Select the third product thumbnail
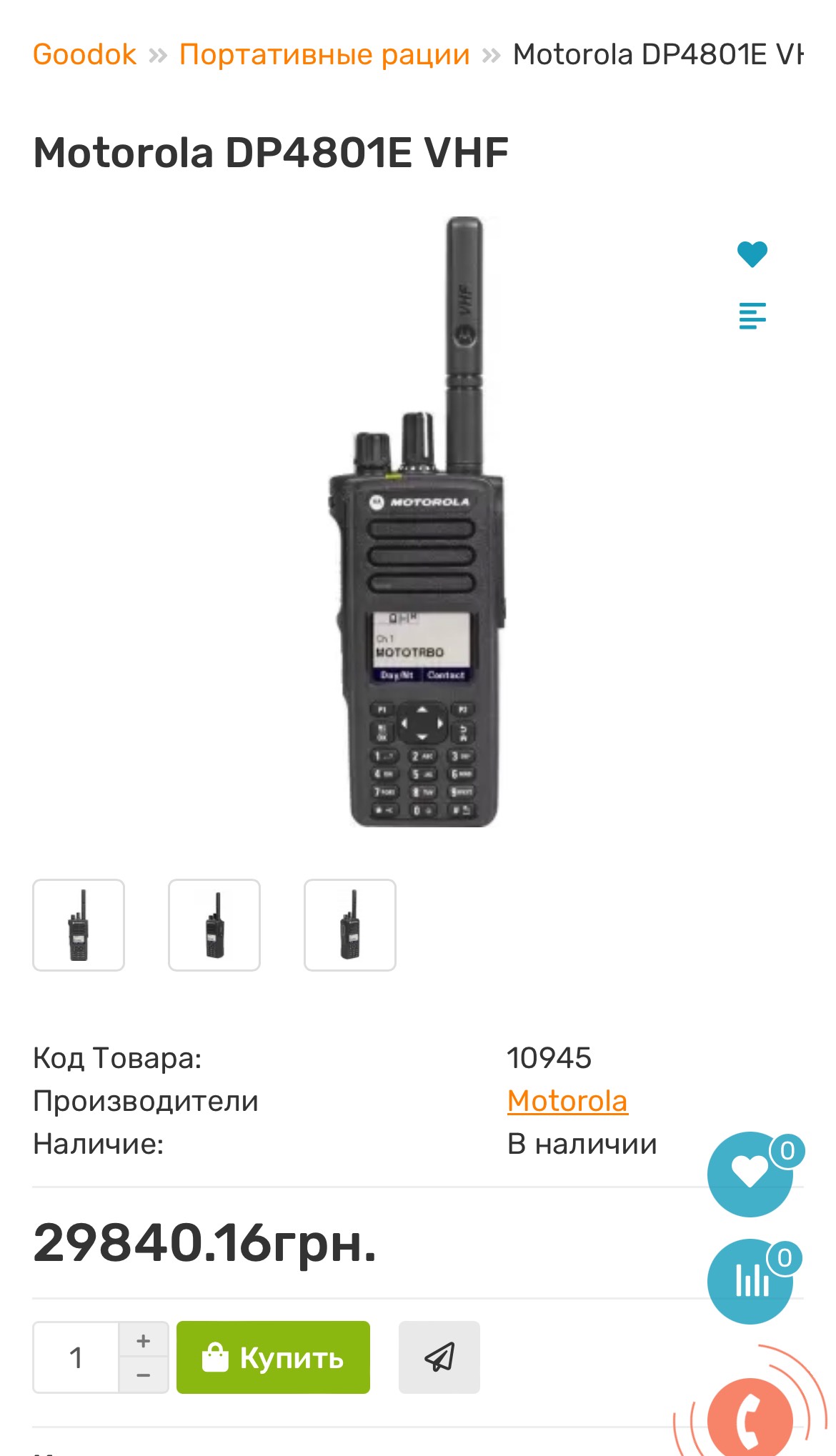 [x=350, y=925]
